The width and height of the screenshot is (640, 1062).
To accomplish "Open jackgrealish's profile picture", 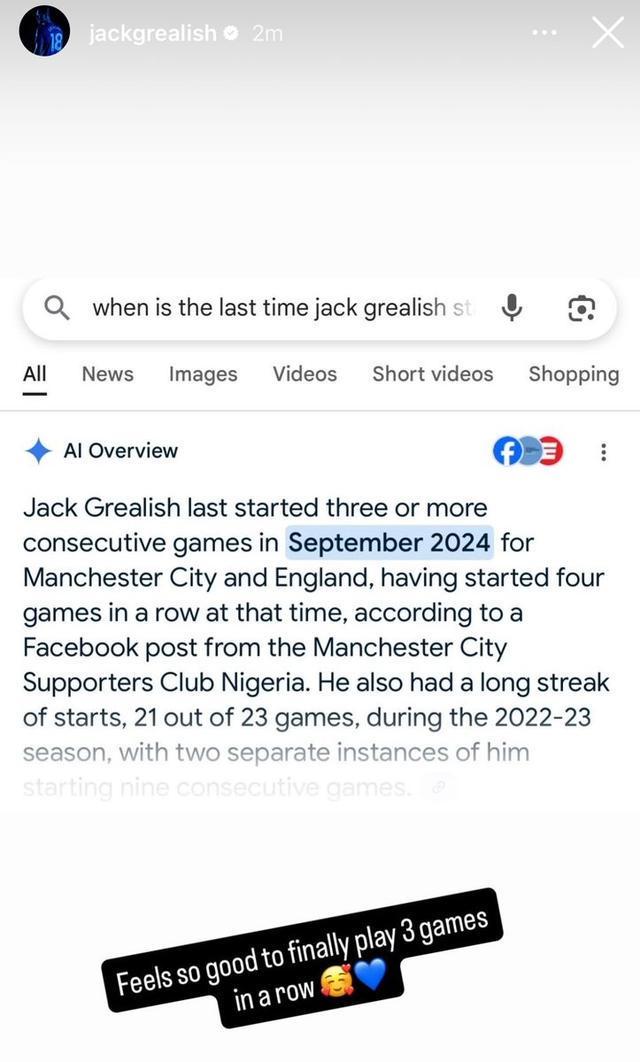I will coord(44,31).
